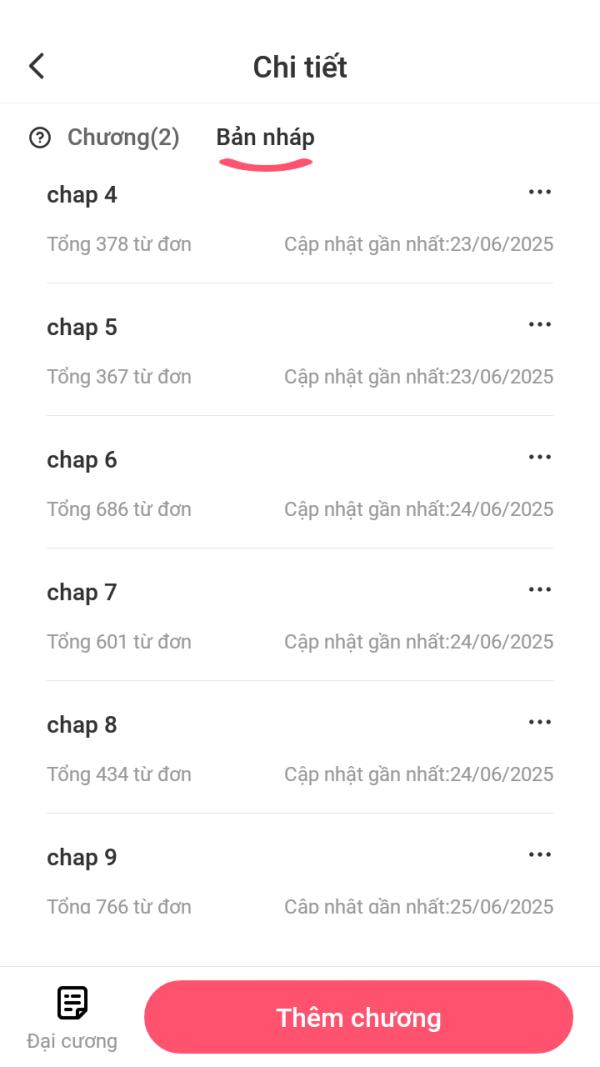Open the options menu for chap 8
Image resolution: width=600 pixels, height=1067 pixels.
(x=539, y=722)
